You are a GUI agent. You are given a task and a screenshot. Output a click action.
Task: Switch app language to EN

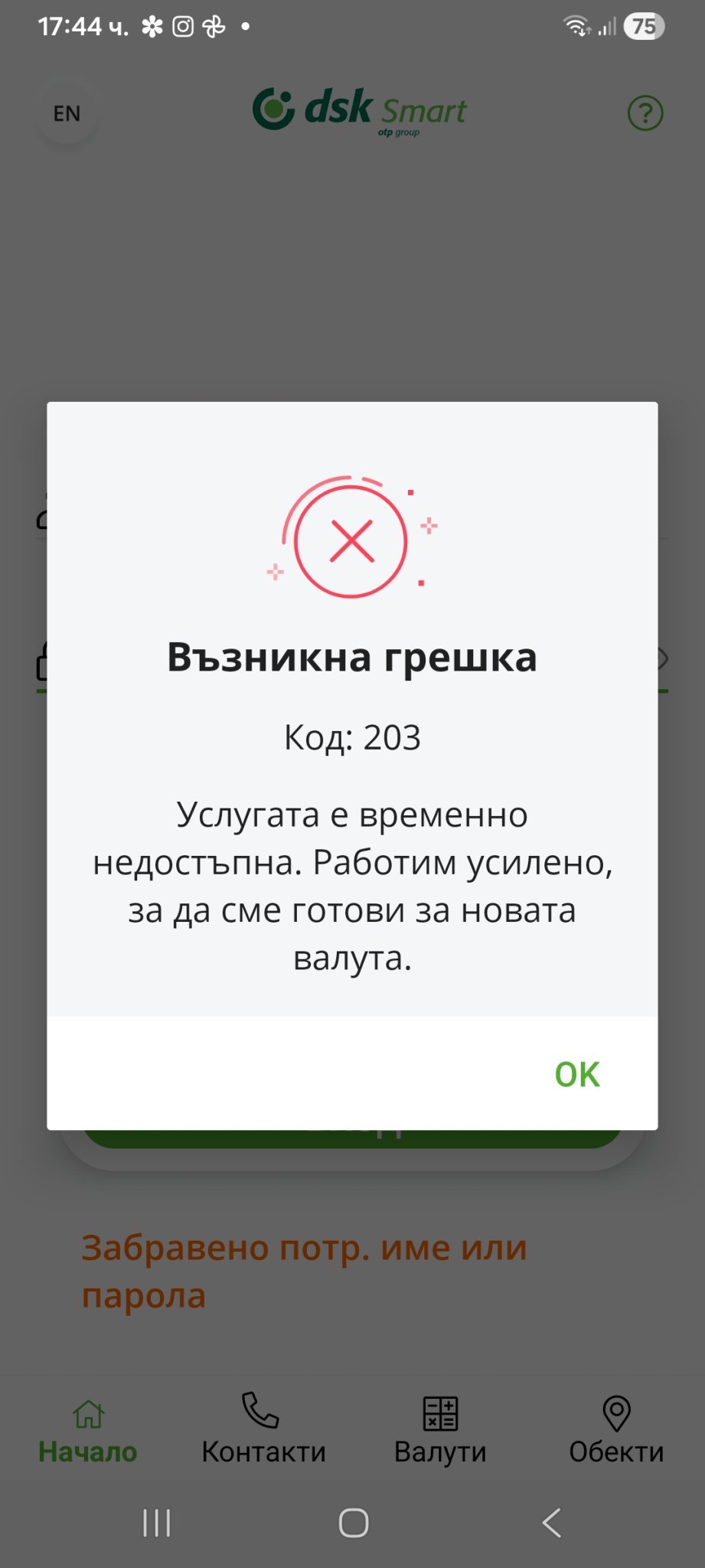pos(67,114)
